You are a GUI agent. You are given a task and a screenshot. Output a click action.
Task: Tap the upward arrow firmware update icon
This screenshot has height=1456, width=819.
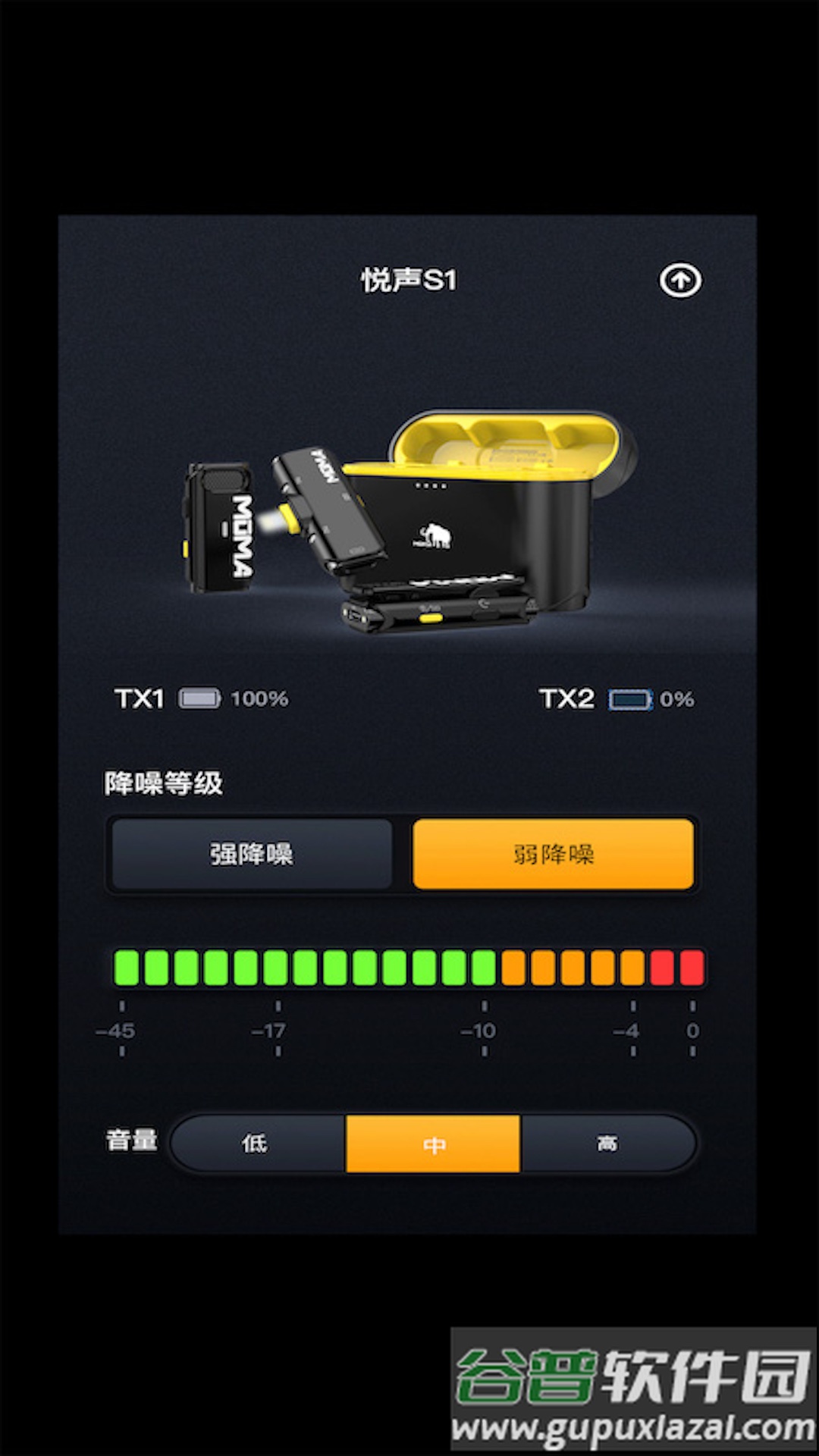pyautogui.click(x=680, y=281)
